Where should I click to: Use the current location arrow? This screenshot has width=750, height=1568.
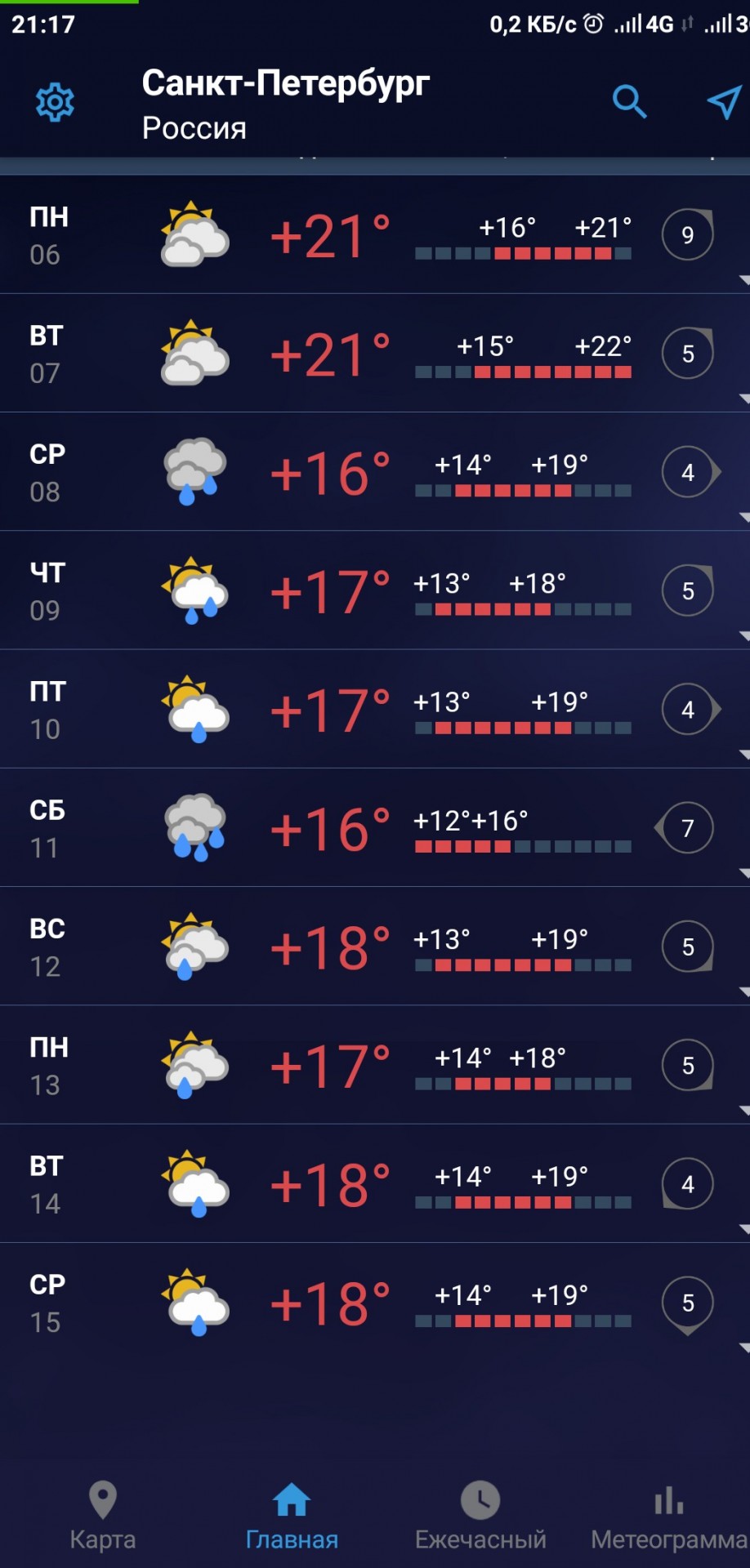tap(724, 102)
